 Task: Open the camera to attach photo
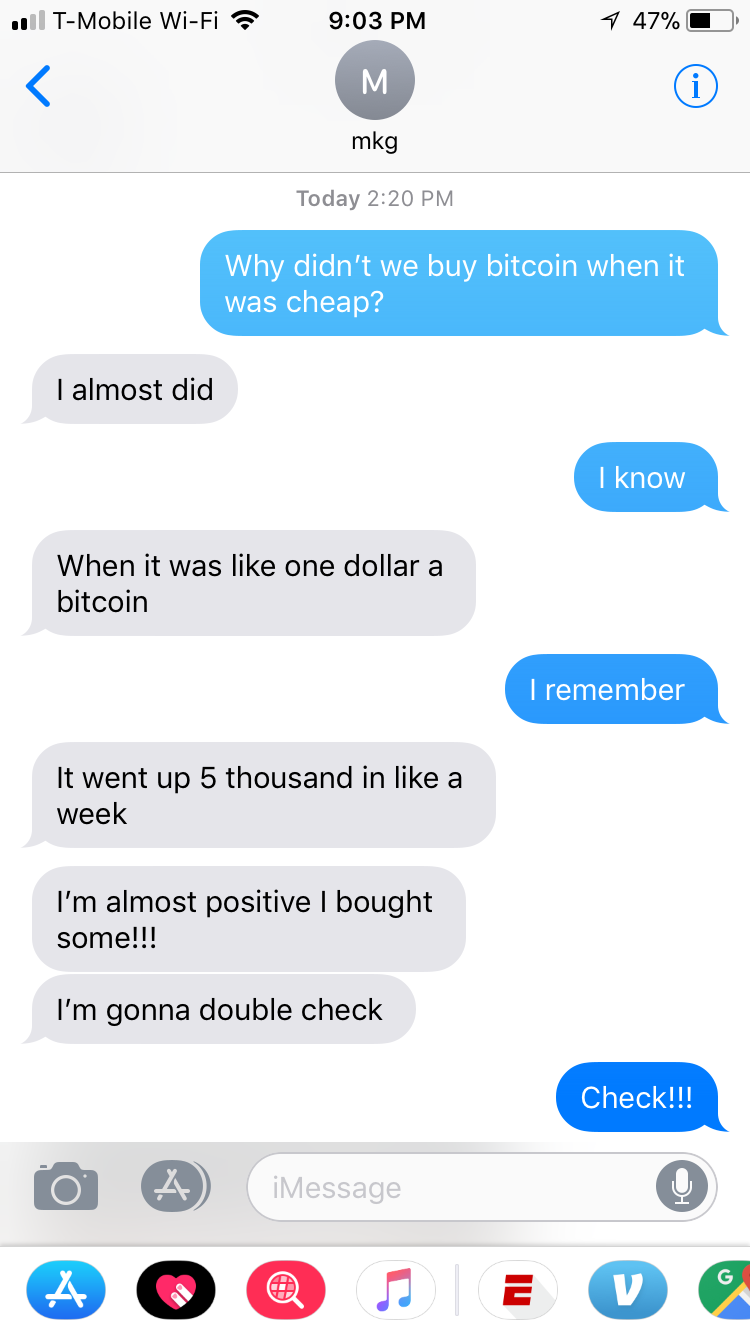pos(66,1186)
